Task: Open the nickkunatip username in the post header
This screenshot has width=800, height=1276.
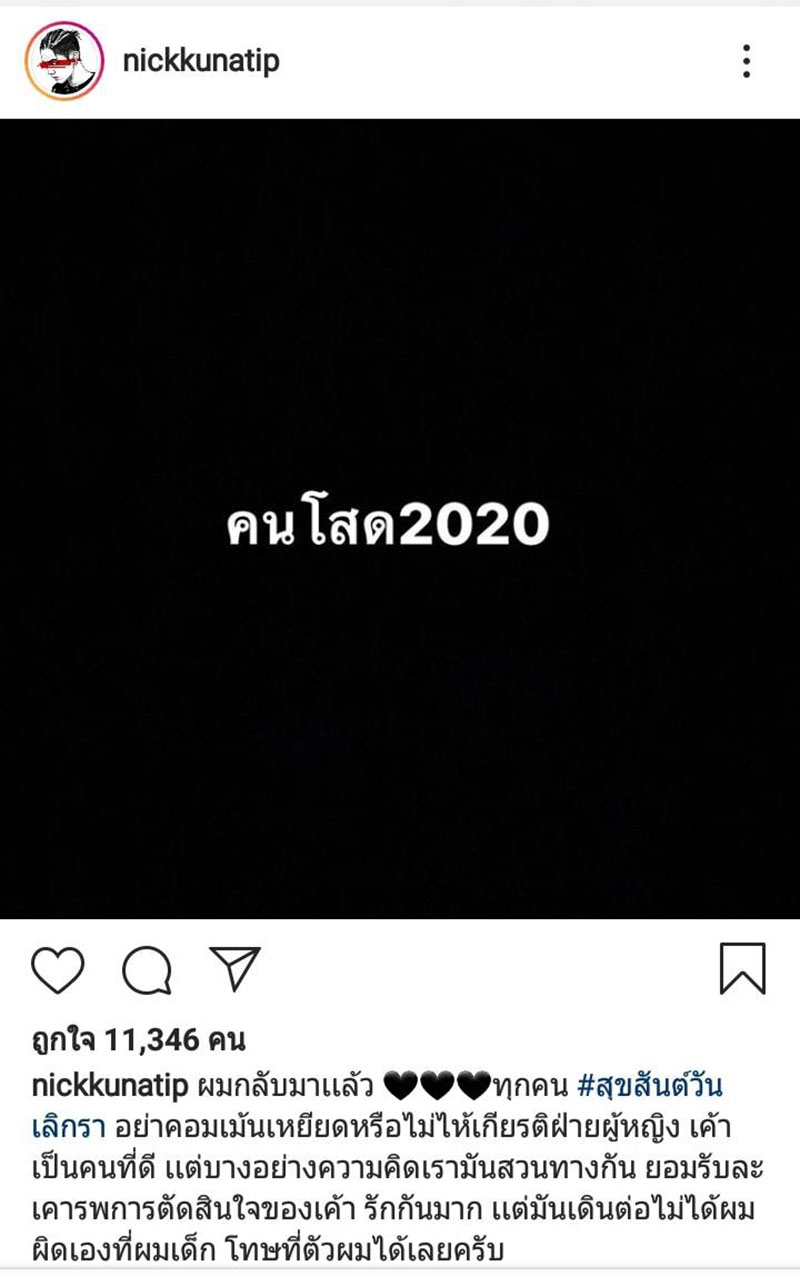Action: (x=200, y=61)
